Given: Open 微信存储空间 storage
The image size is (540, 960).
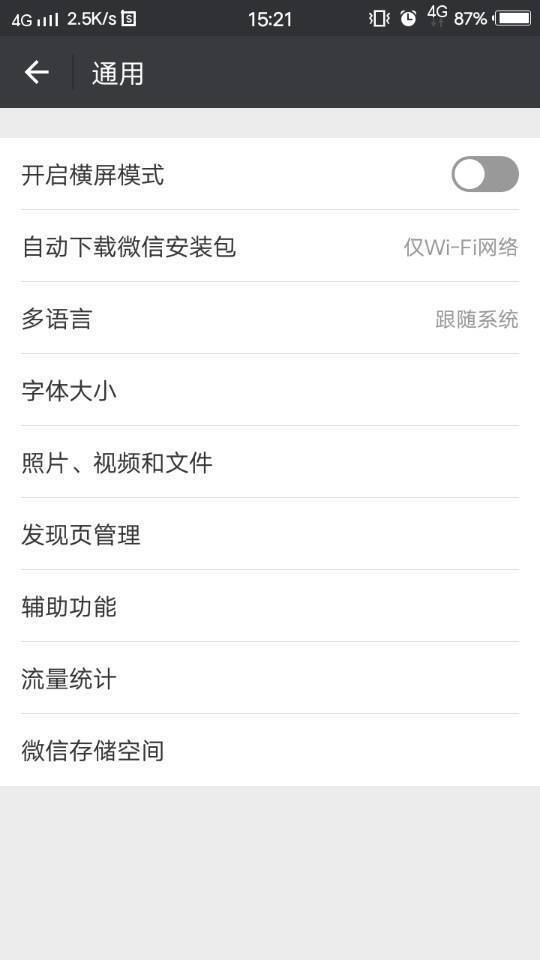Looking at the screenshot, I should click(x=270, y=750).
